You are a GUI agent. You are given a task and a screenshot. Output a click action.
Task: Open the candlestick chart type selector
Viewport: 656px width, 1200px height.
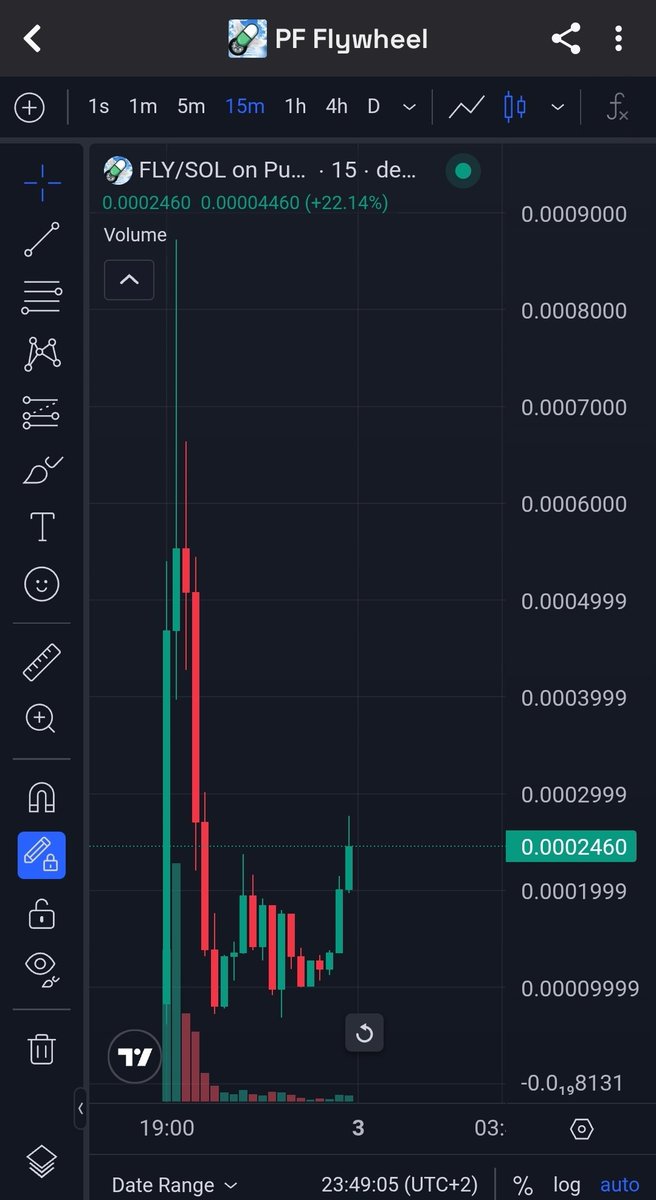pyautogui.click(x=515, y=106)
